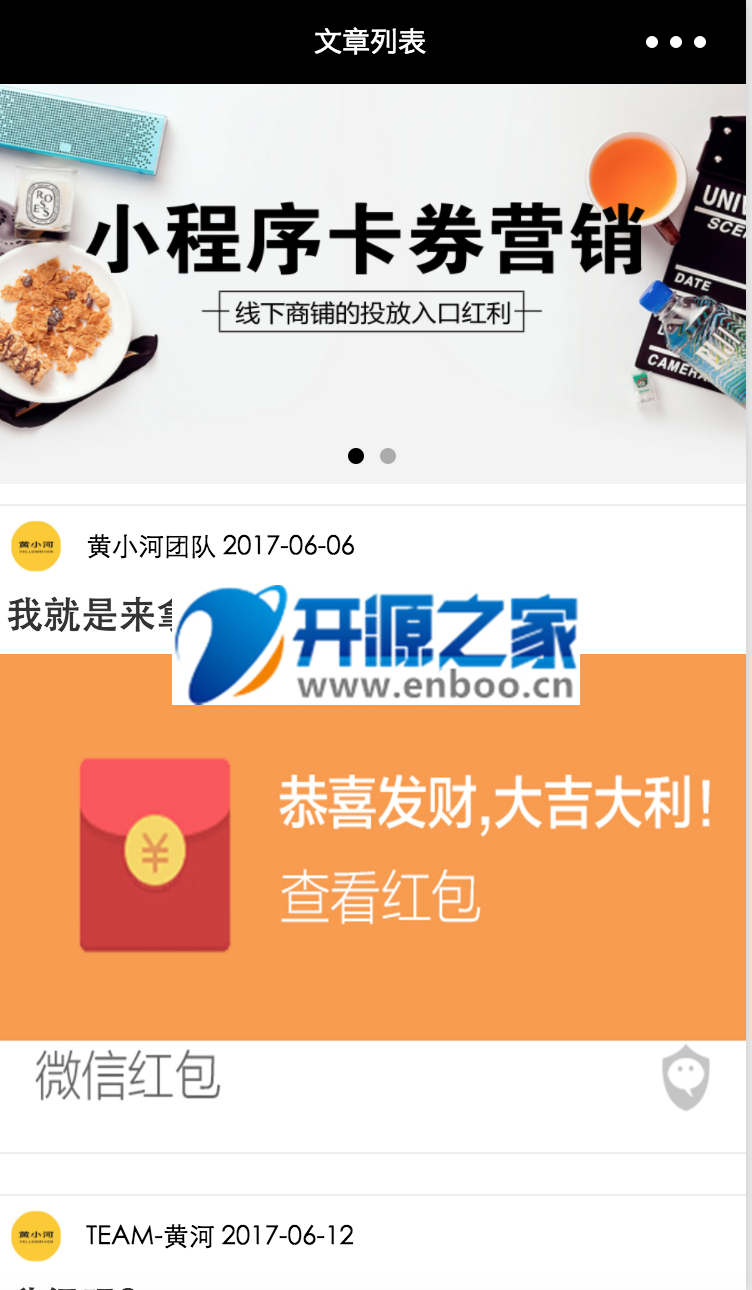Select the second carousel page dot

pos(388,456)
